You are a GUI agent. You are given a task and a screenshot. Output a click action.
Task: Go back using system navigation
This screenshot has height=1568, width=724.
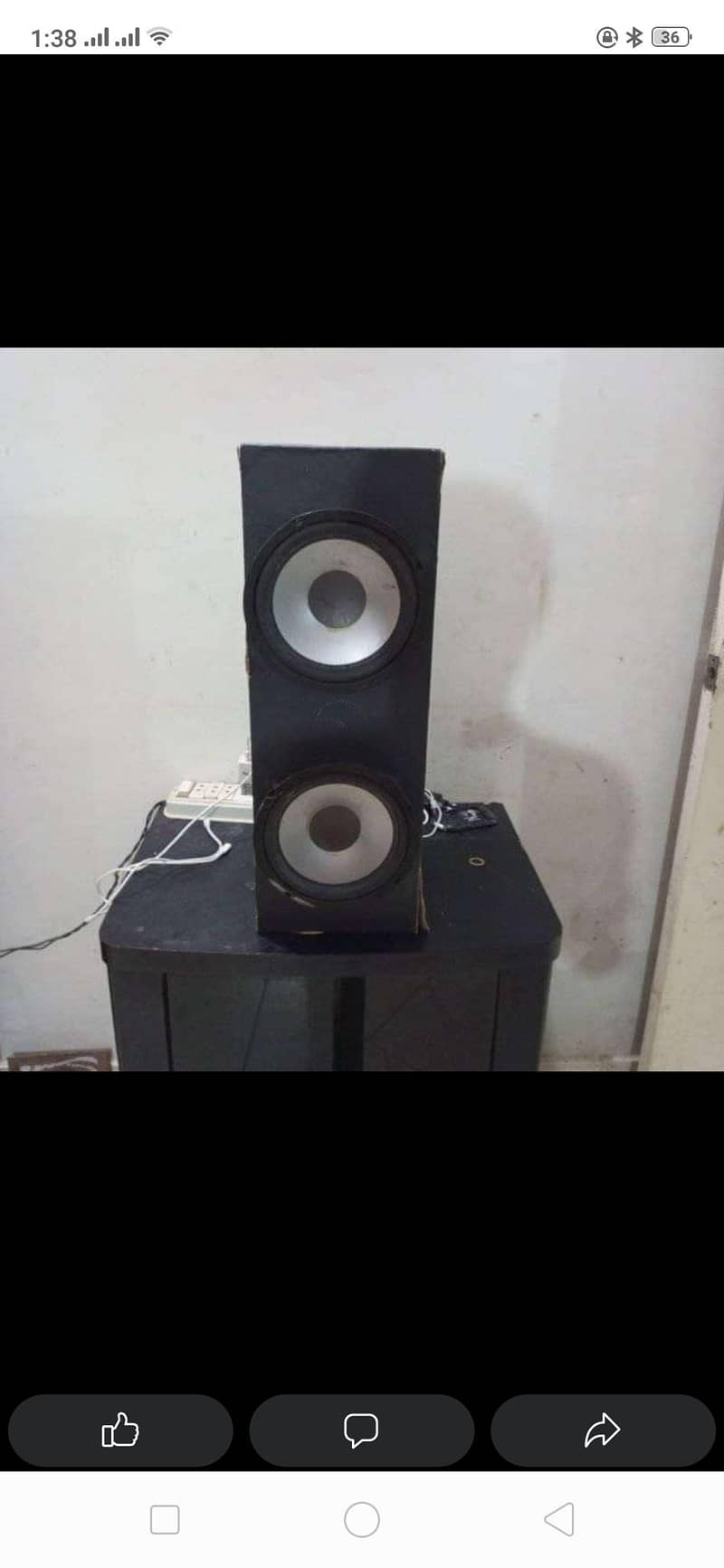(x=559, y=1519)
